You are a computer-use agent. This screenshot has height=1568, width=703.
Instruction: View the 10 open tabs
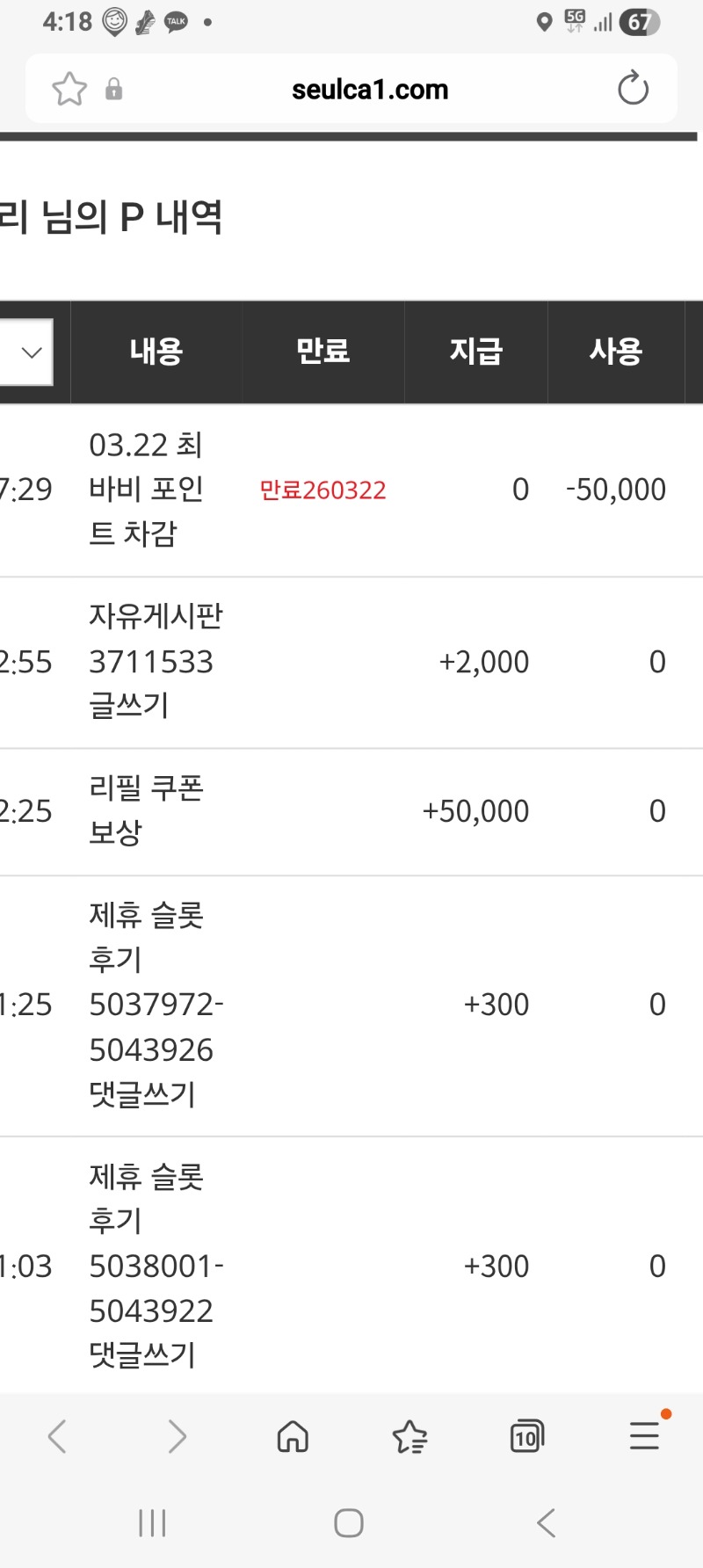(x=526, y=1437)
